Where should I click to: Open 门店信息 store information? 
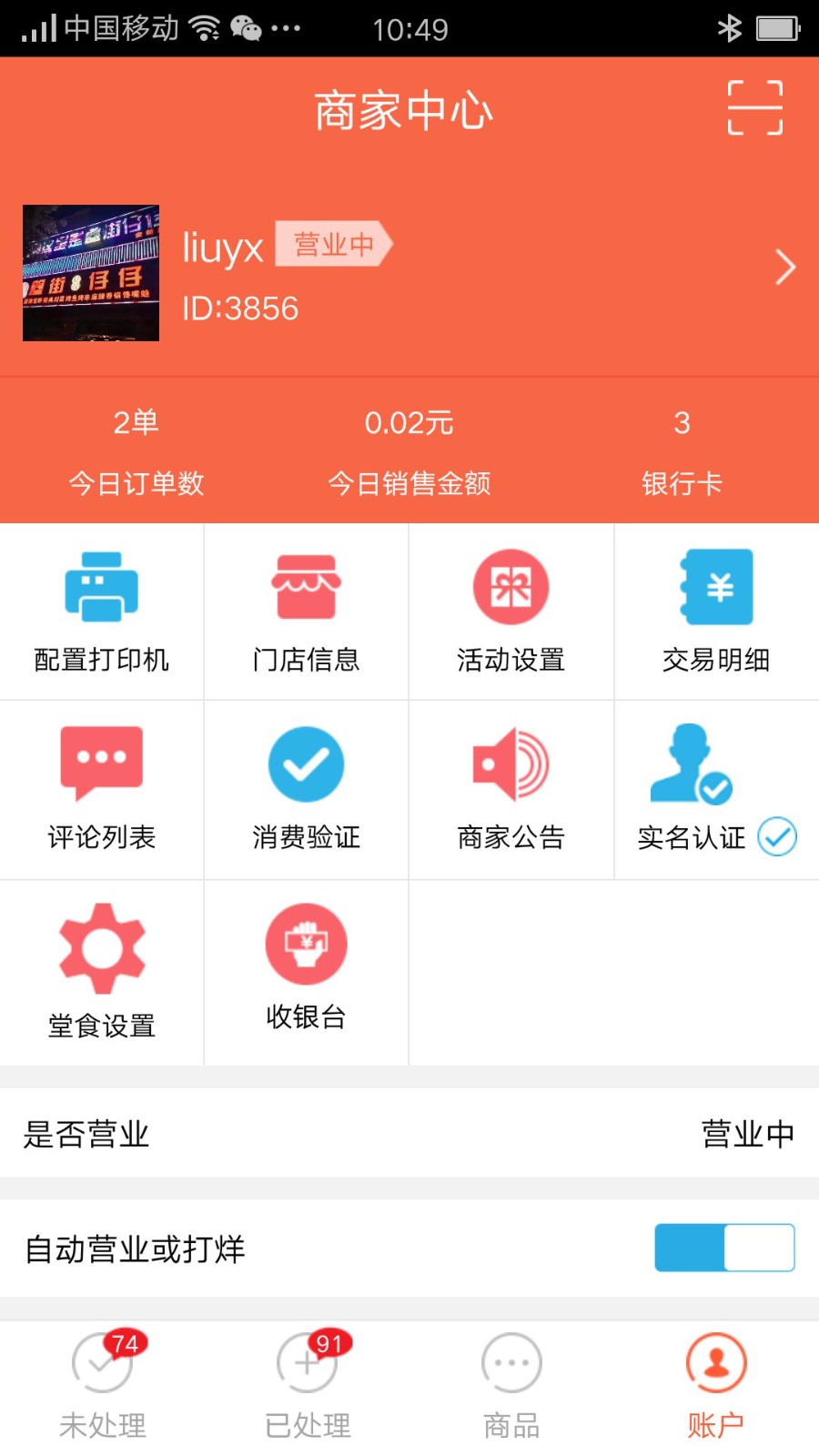[x=307, y=612]
